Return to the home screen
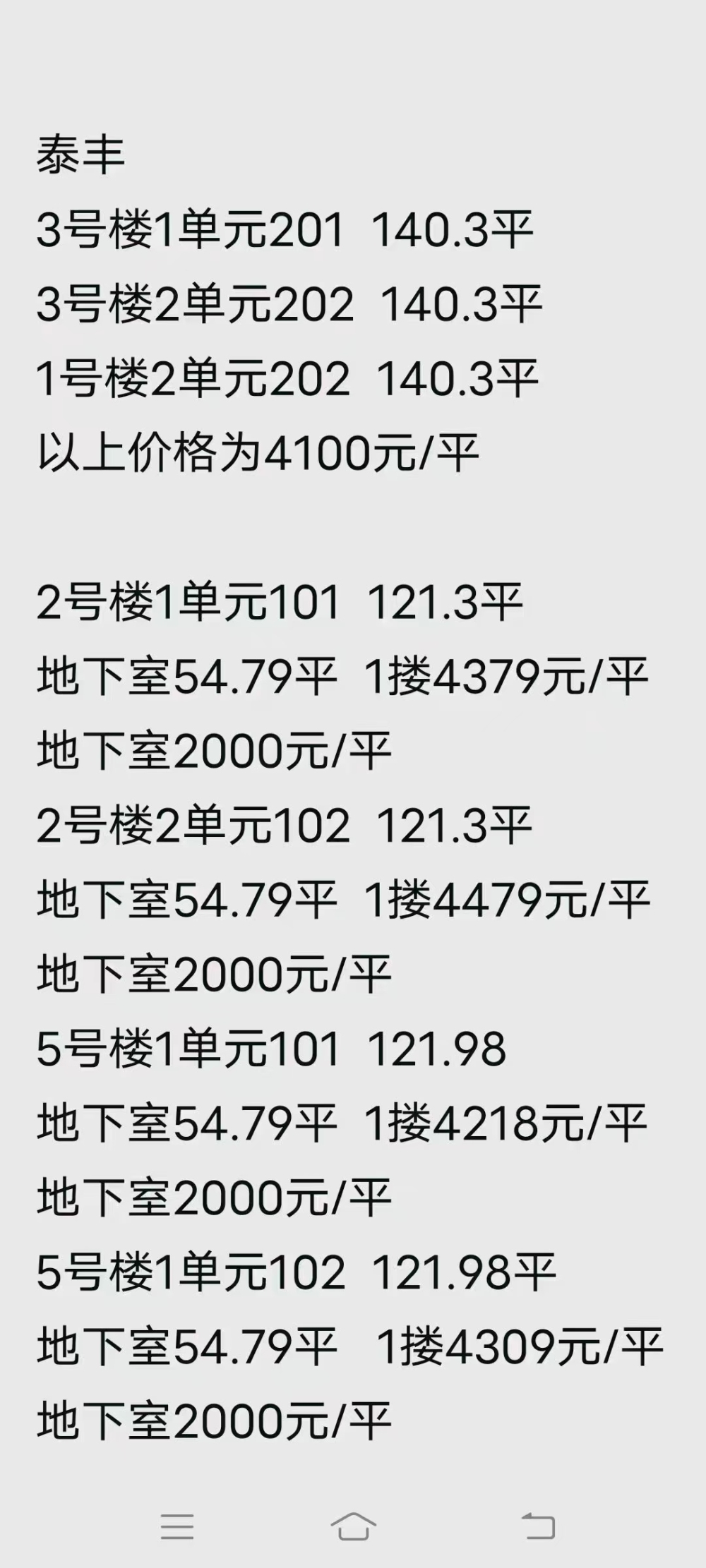Image resolution: width=706 pixels, height=1568 pixels. (x=353, y=1526)
